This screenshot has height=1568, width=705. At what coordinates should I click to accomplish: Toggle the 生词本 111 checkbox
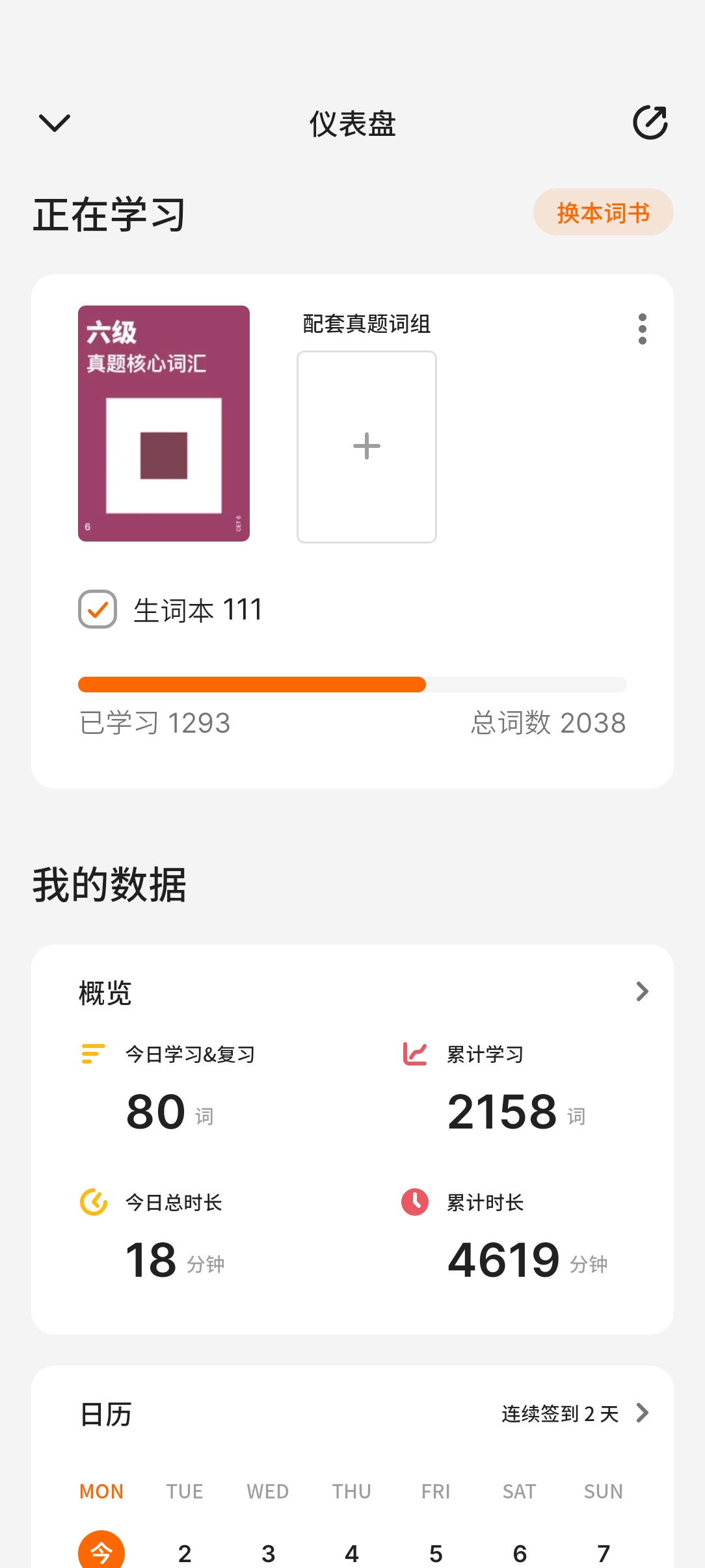click(98, 609)
